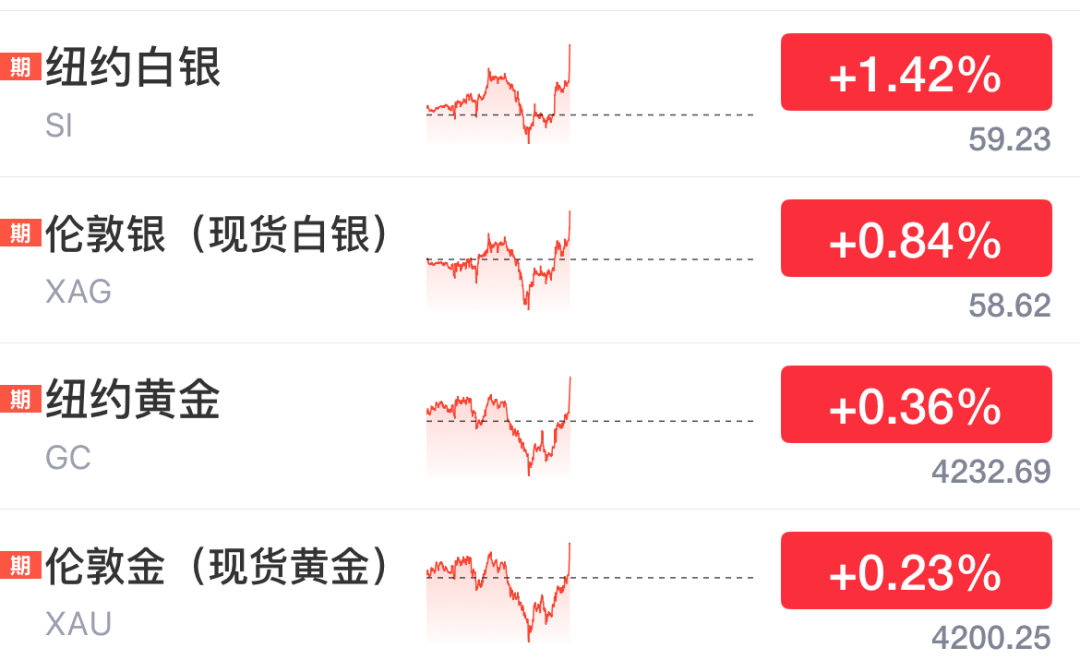The image size is (1080, 672).
Task: Tap the +0.84% change button
Action: pos(915,238)
